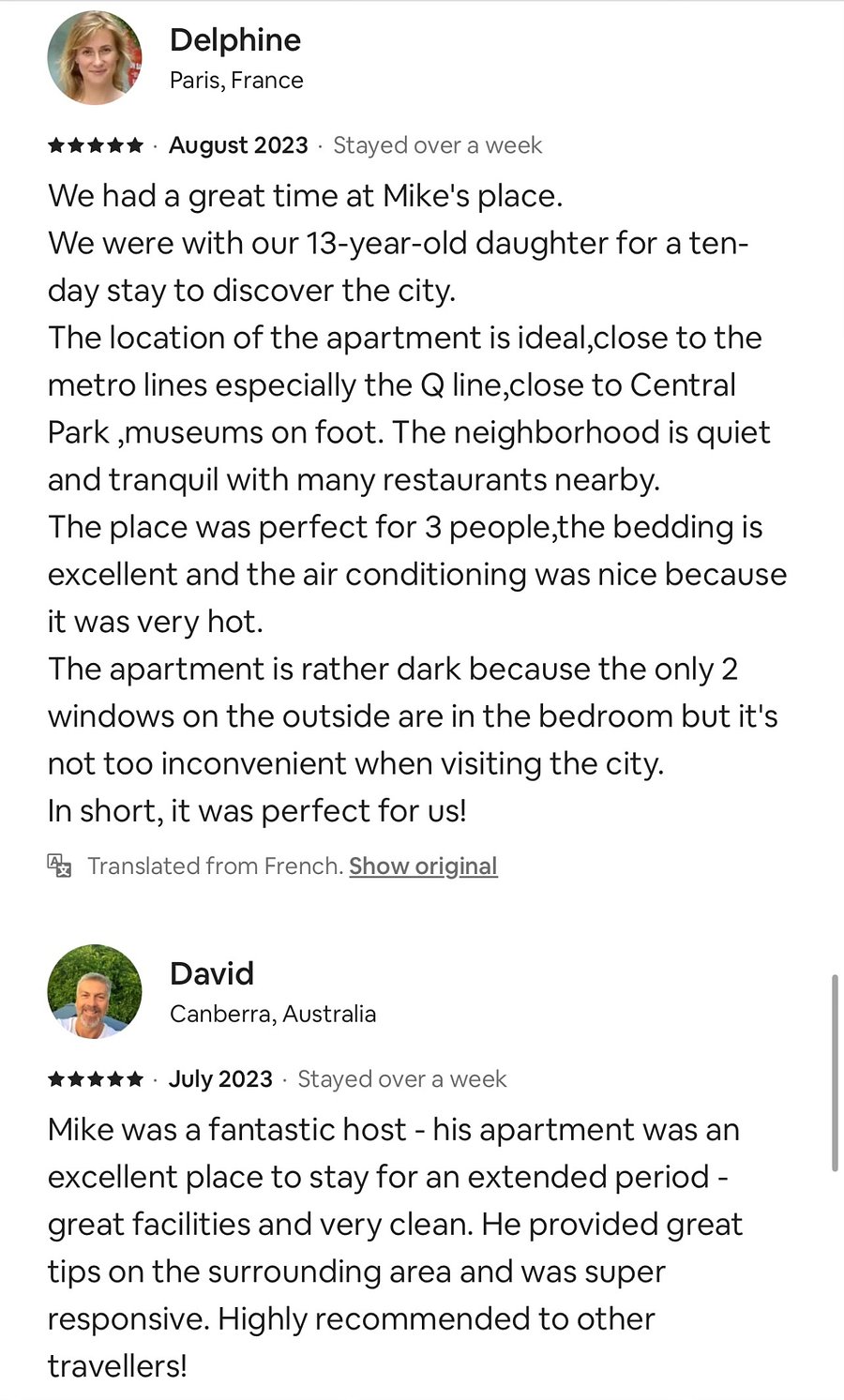Open David's profile photo
Image resolution: width=844 pixels, height=1400 pixels.
pyautogui.click(x=95, y=991)
